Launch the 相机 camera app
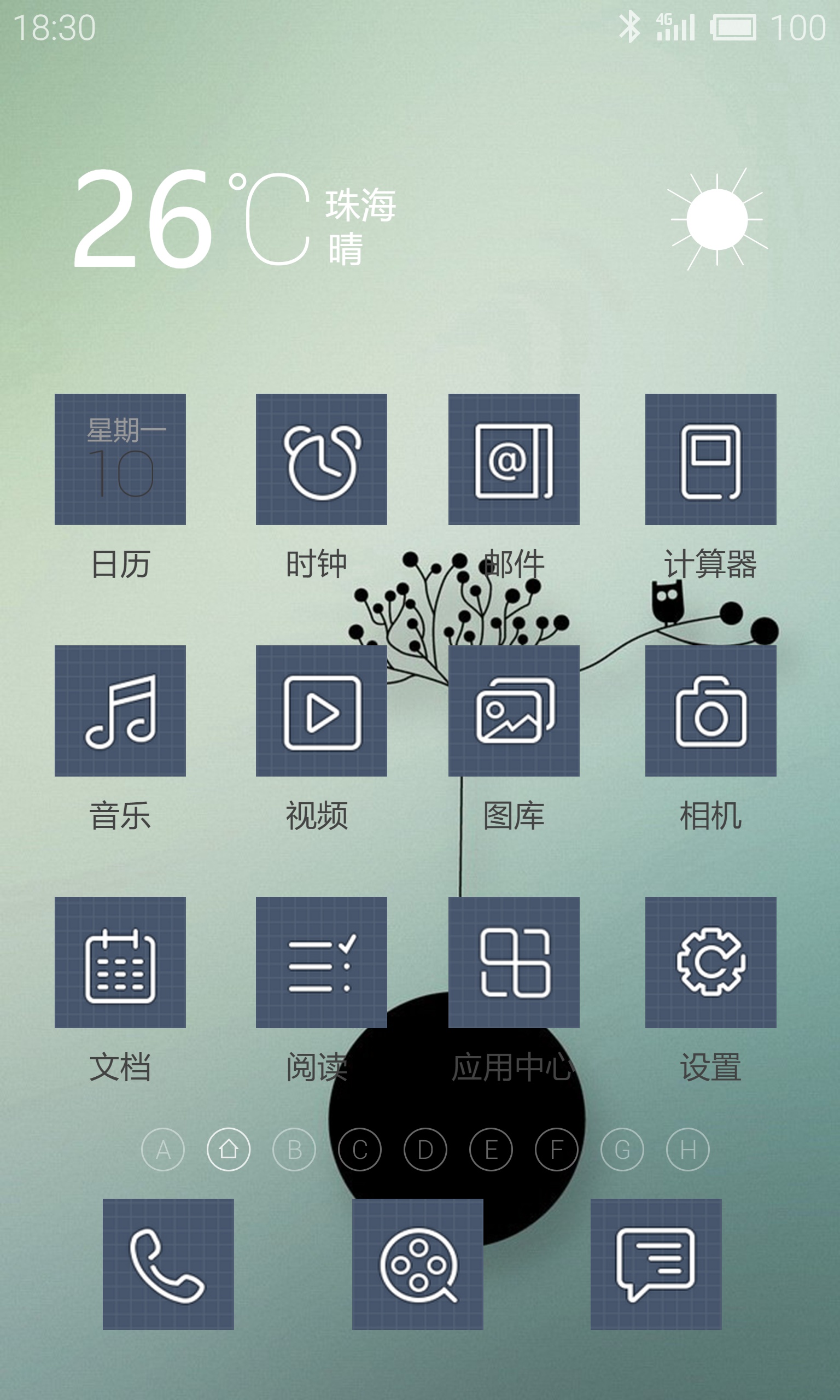Screen dimensions: 840x1400 coord(710,710)
